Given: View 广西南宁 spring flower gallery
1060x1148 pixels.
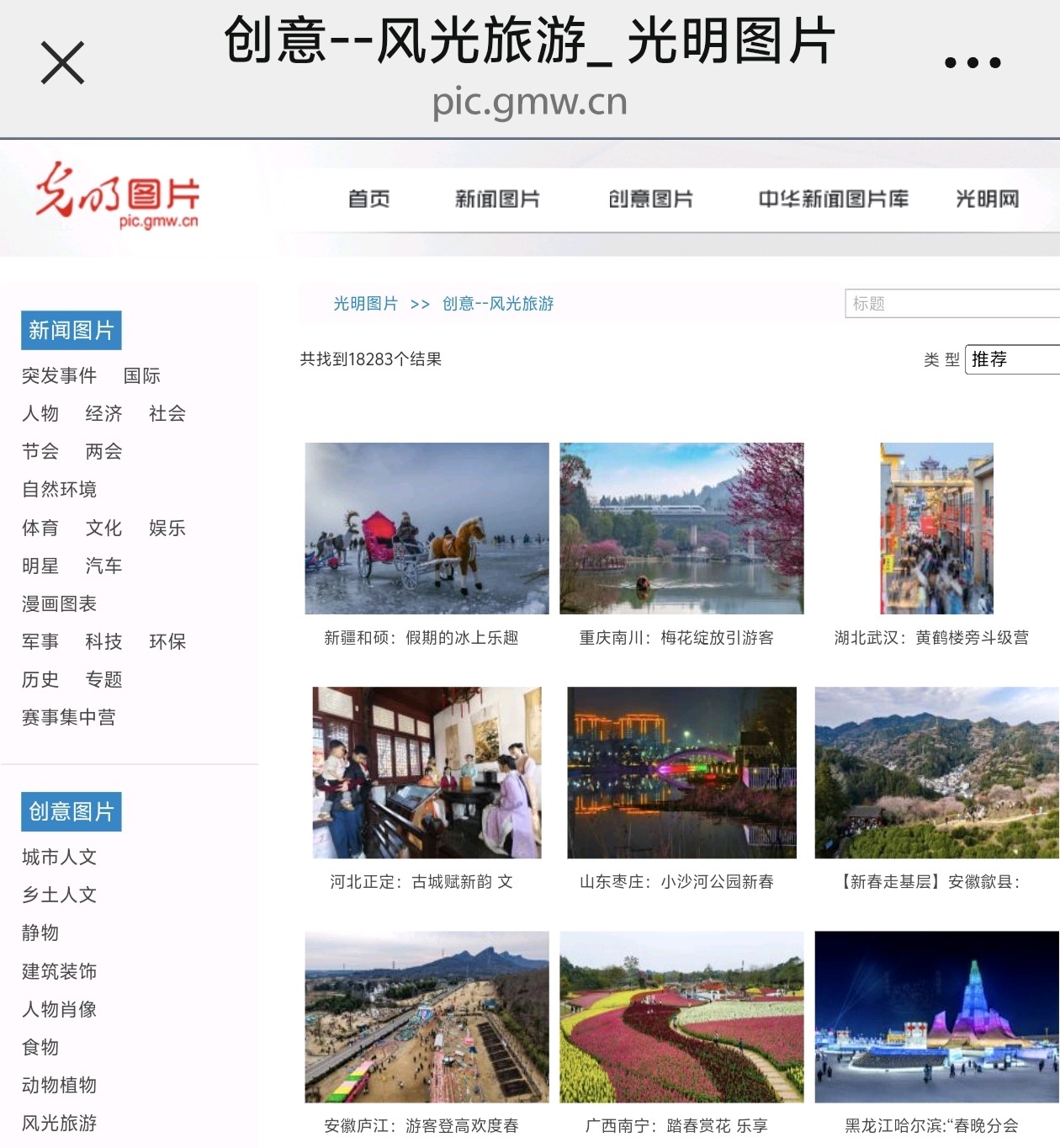Looking at the screenshot, I should point(681,1017).
